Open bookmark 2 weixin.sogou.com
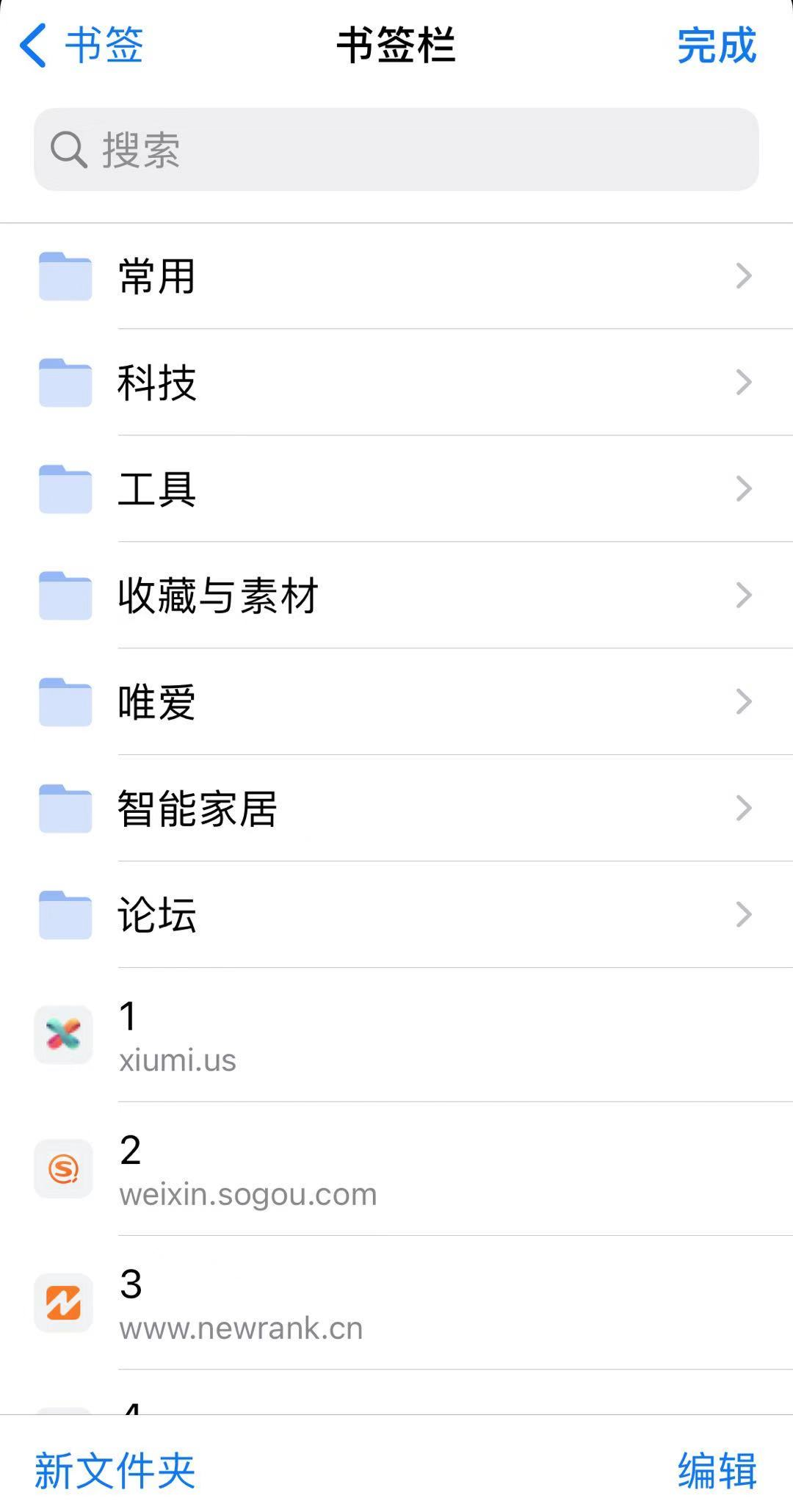This screenshot has width=793, height=1512. (396, 1169)
